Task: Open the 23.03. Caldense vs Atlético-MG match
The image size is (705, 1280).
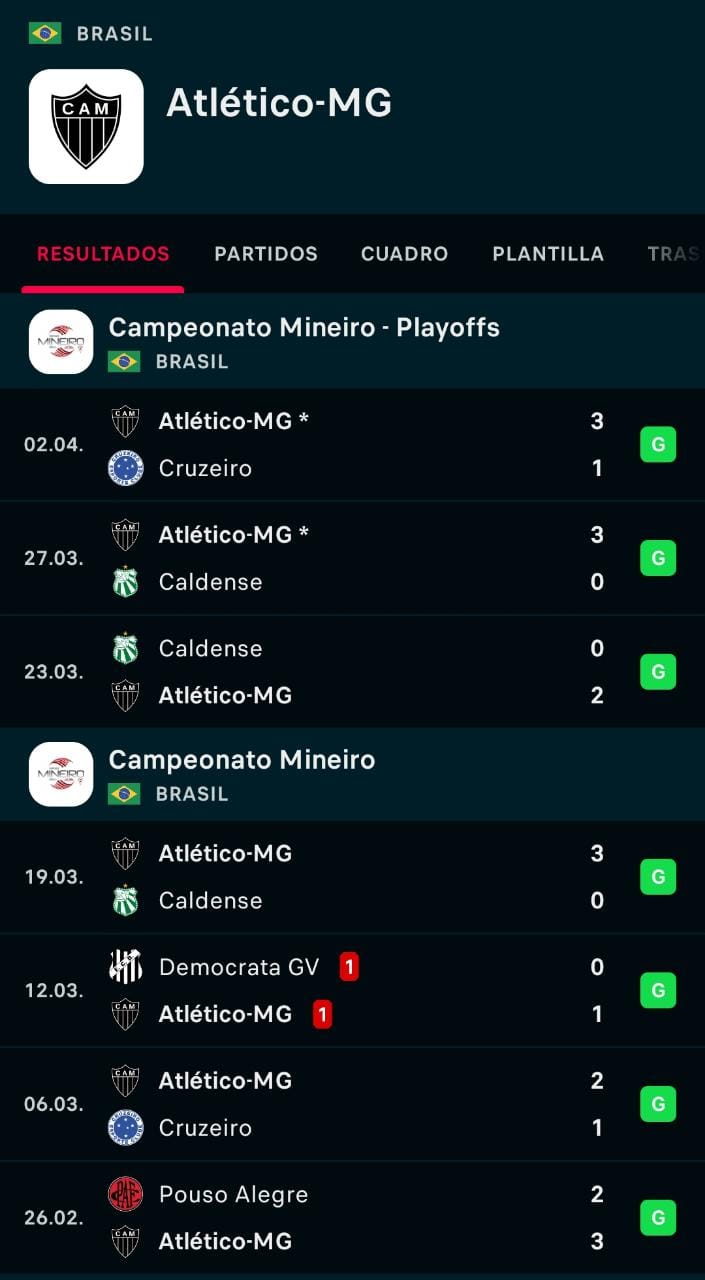Action: pos(352,672)
